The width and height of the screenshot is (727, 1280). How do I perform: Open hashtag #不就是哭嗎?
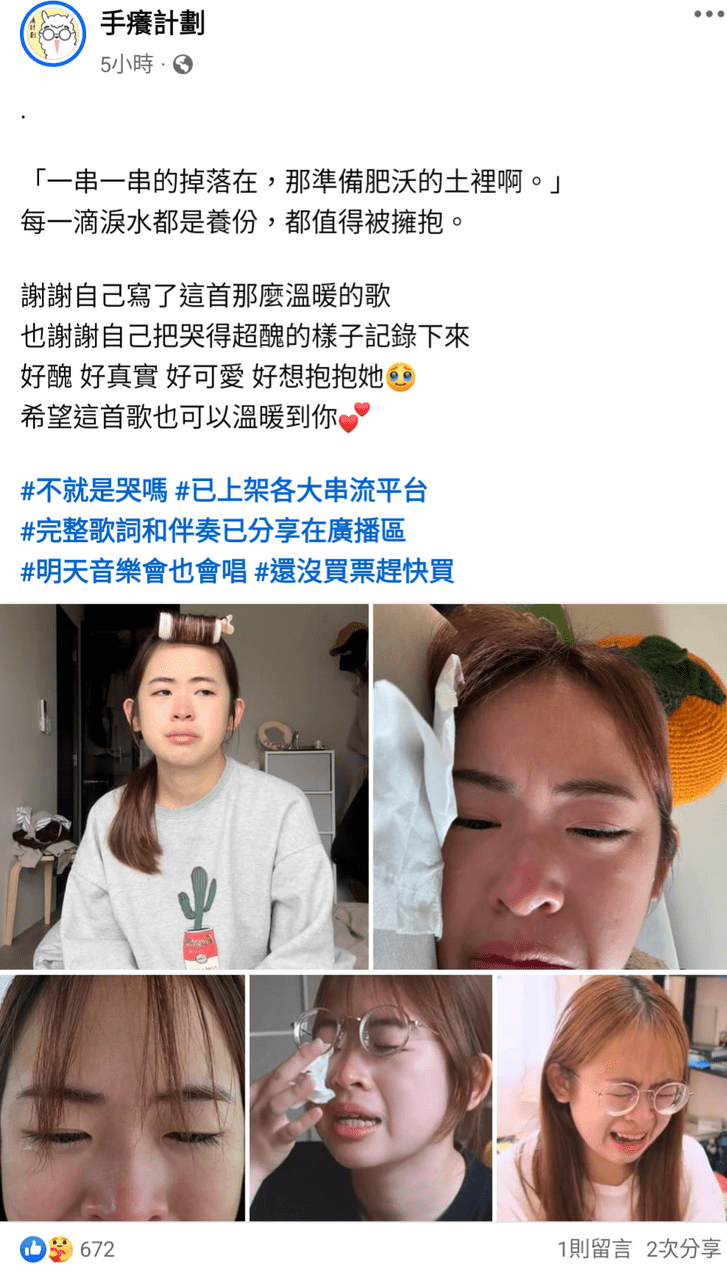93,490
